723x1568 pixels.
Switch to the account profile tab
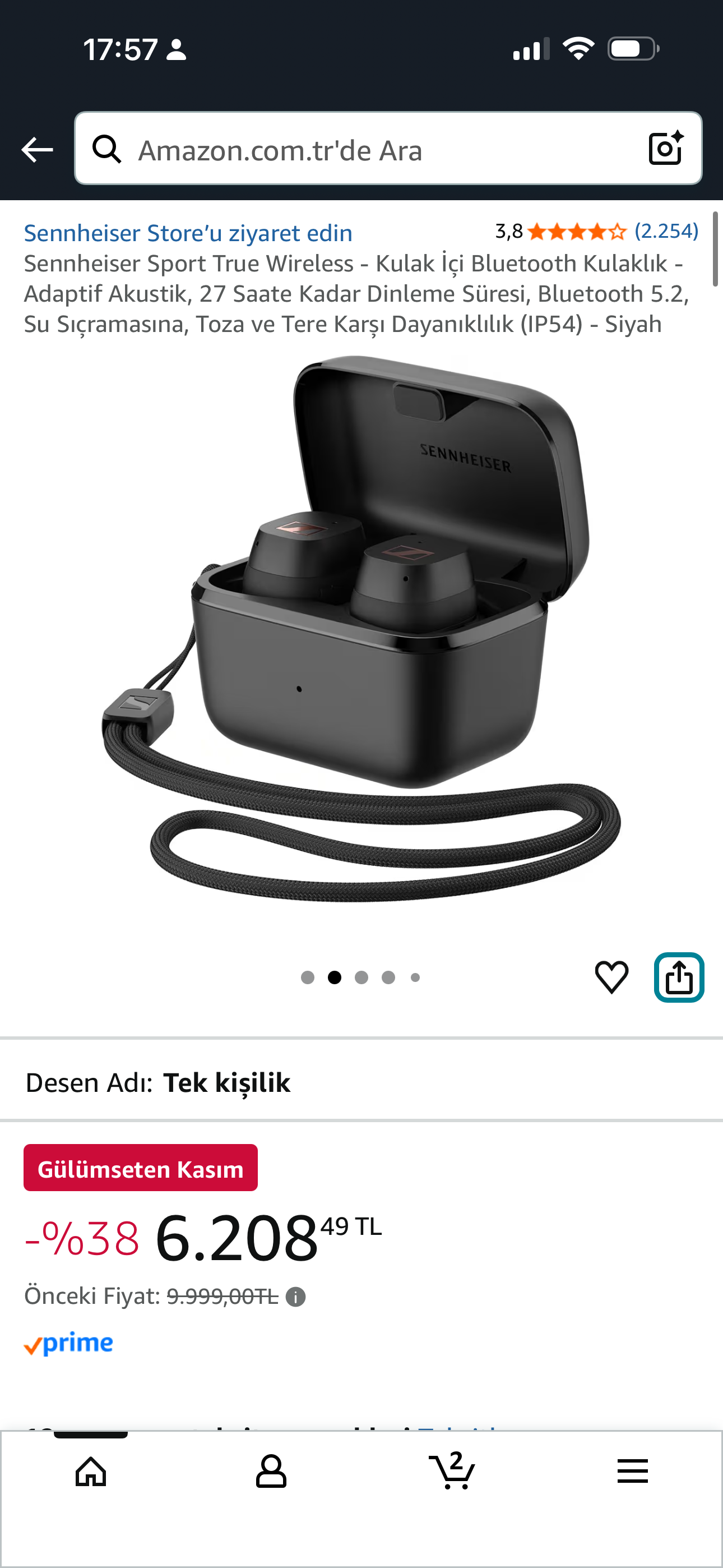[x=271, y=1472]
